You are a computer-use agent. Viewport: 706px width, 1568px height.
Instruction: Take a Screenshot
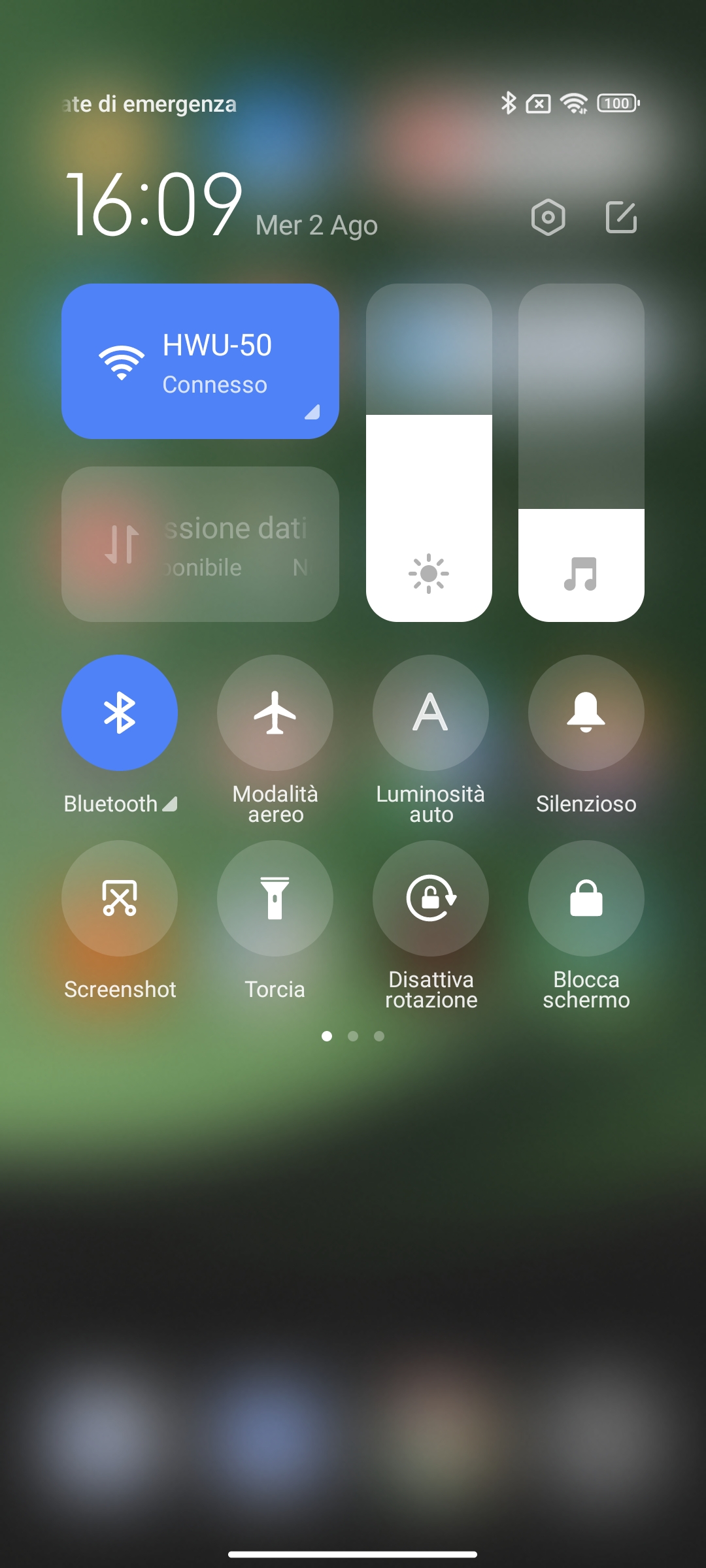coord(120,898)
